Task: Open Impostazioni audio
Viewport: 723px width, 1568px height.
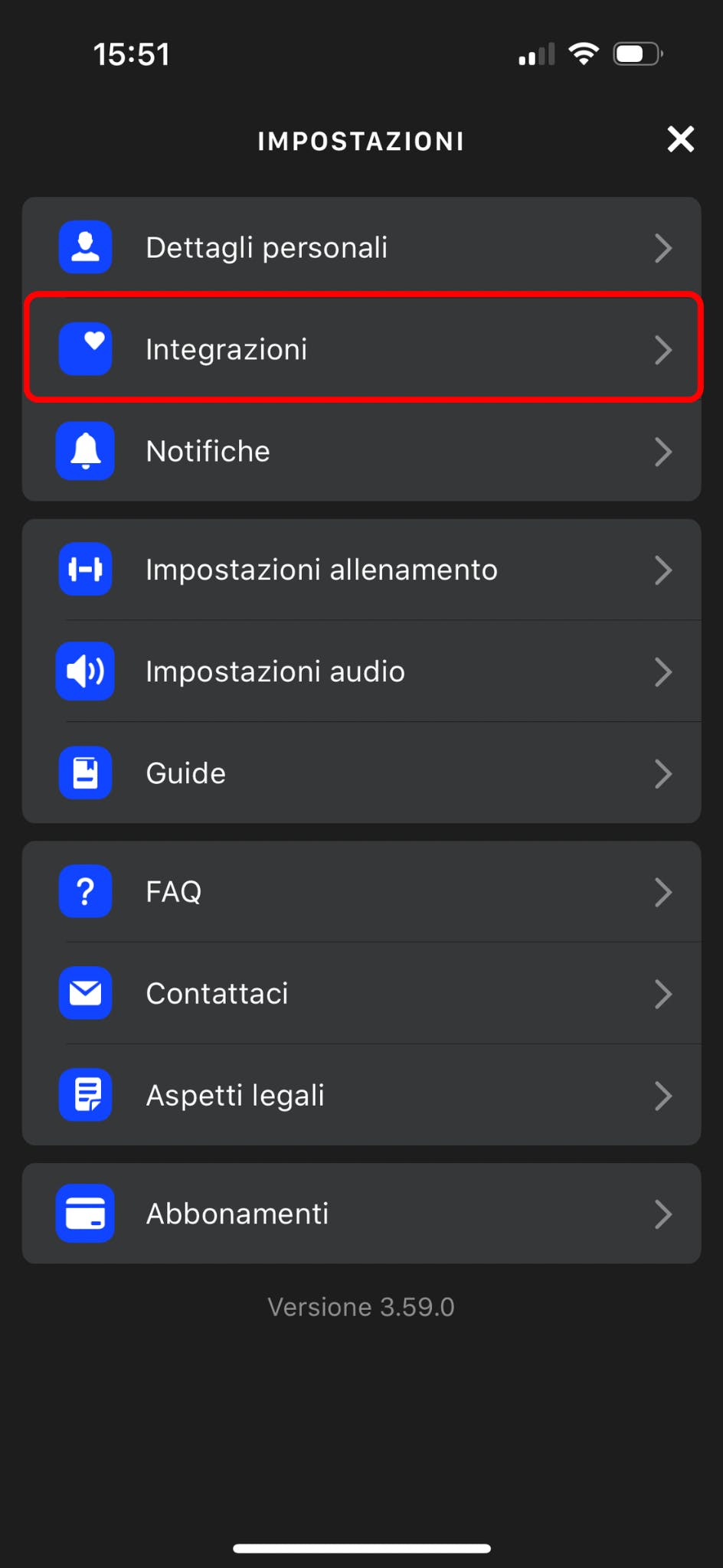Action: [361, 671]
